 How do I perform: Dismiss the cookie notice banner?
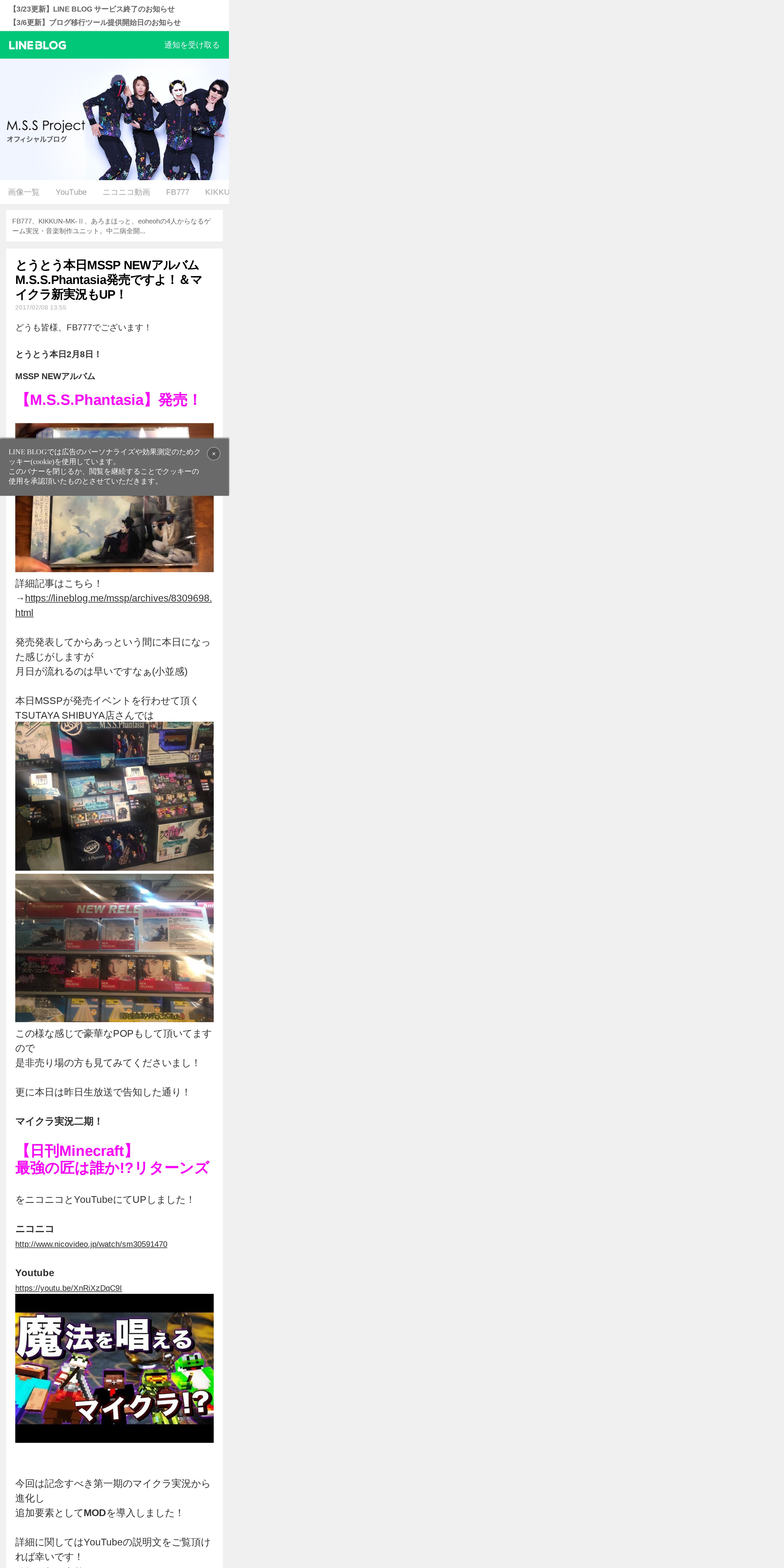[x=214, y=453]
